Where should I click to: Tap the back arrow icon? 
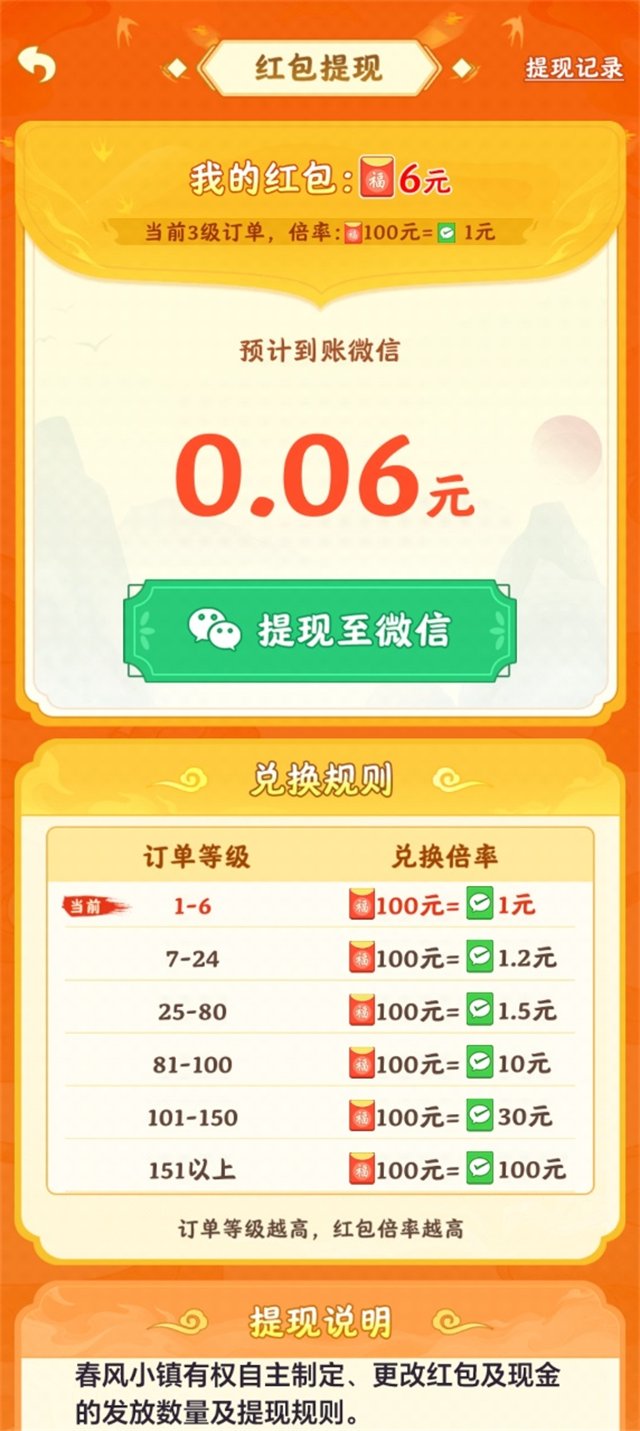tap(37, 66)
